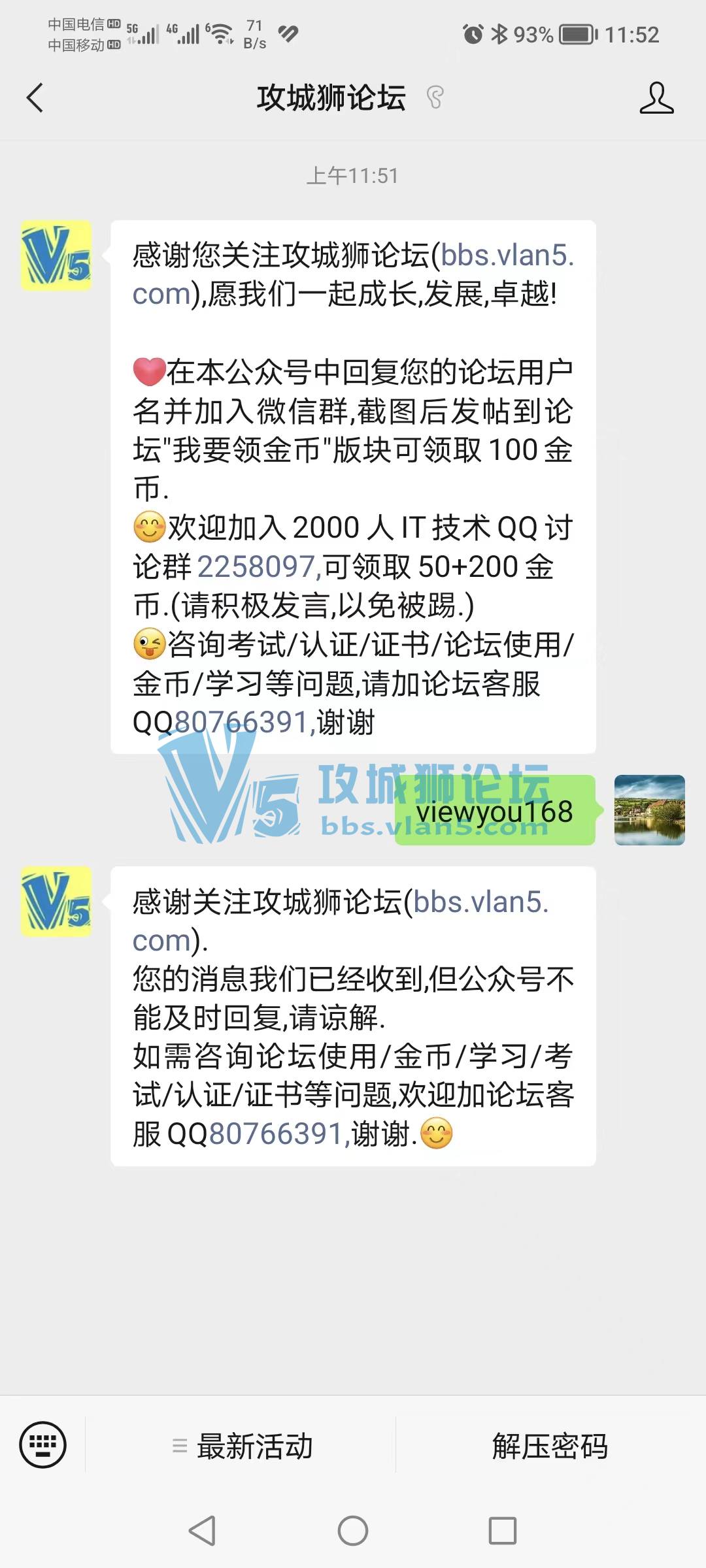Show recent apps
The image size is (706, 1568).
tap(502, 1531)
